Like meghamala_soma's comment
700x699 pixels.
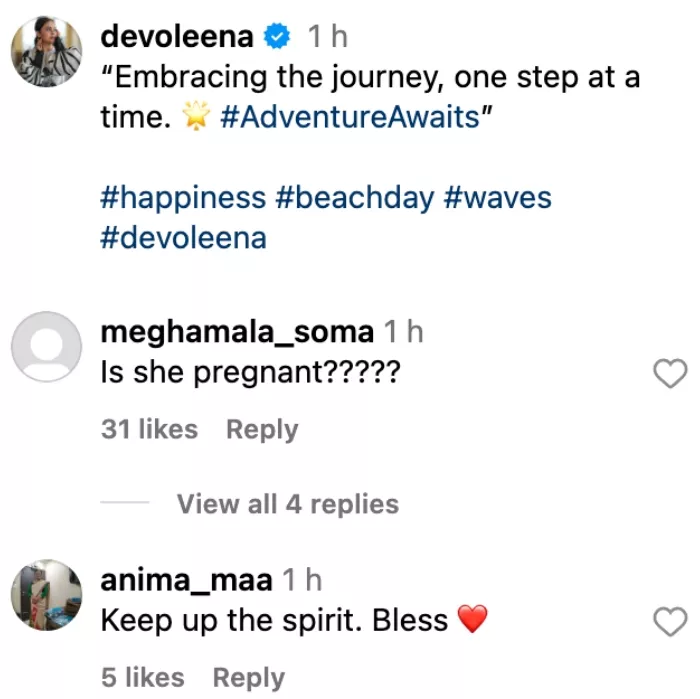pyautogui.click(x=669, y=374)
